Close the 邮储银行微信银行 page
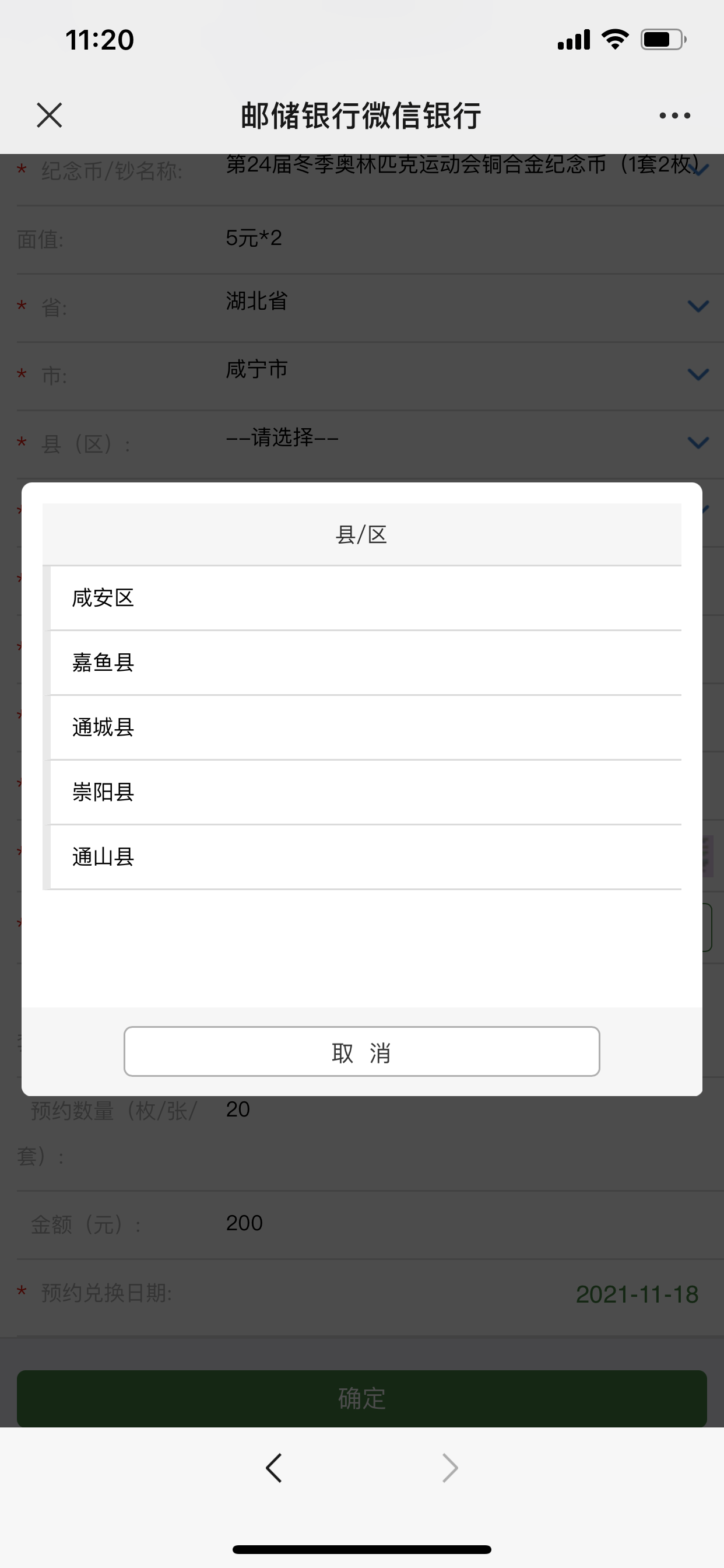724x1568 pixels. 50,115
